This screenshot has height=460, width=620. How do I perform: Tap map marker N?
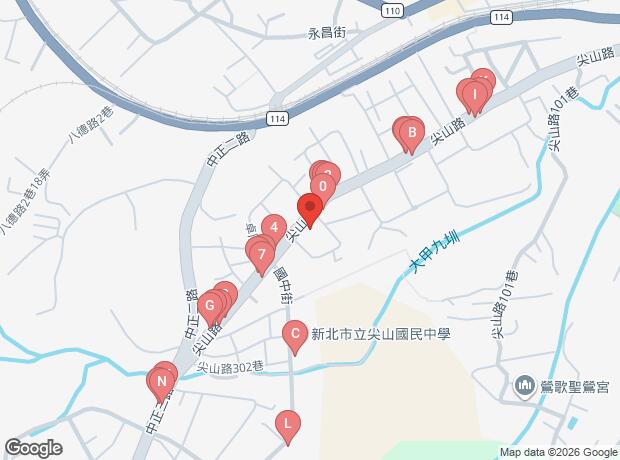[159, 381]
